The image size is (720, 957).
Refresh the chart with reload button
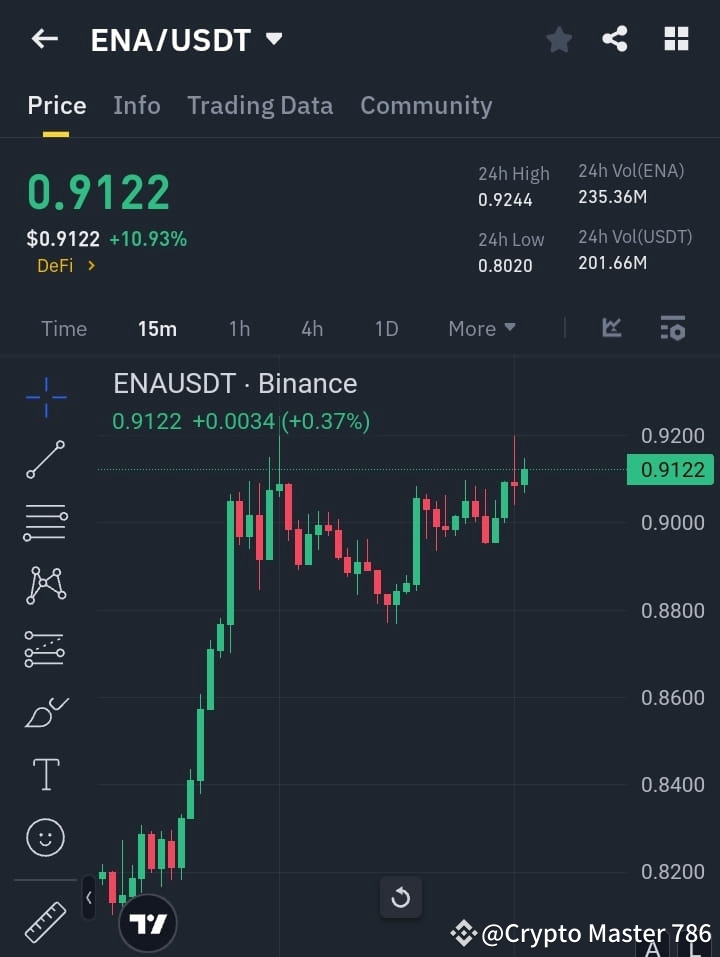pyautogui.click(x=401, y=898)
